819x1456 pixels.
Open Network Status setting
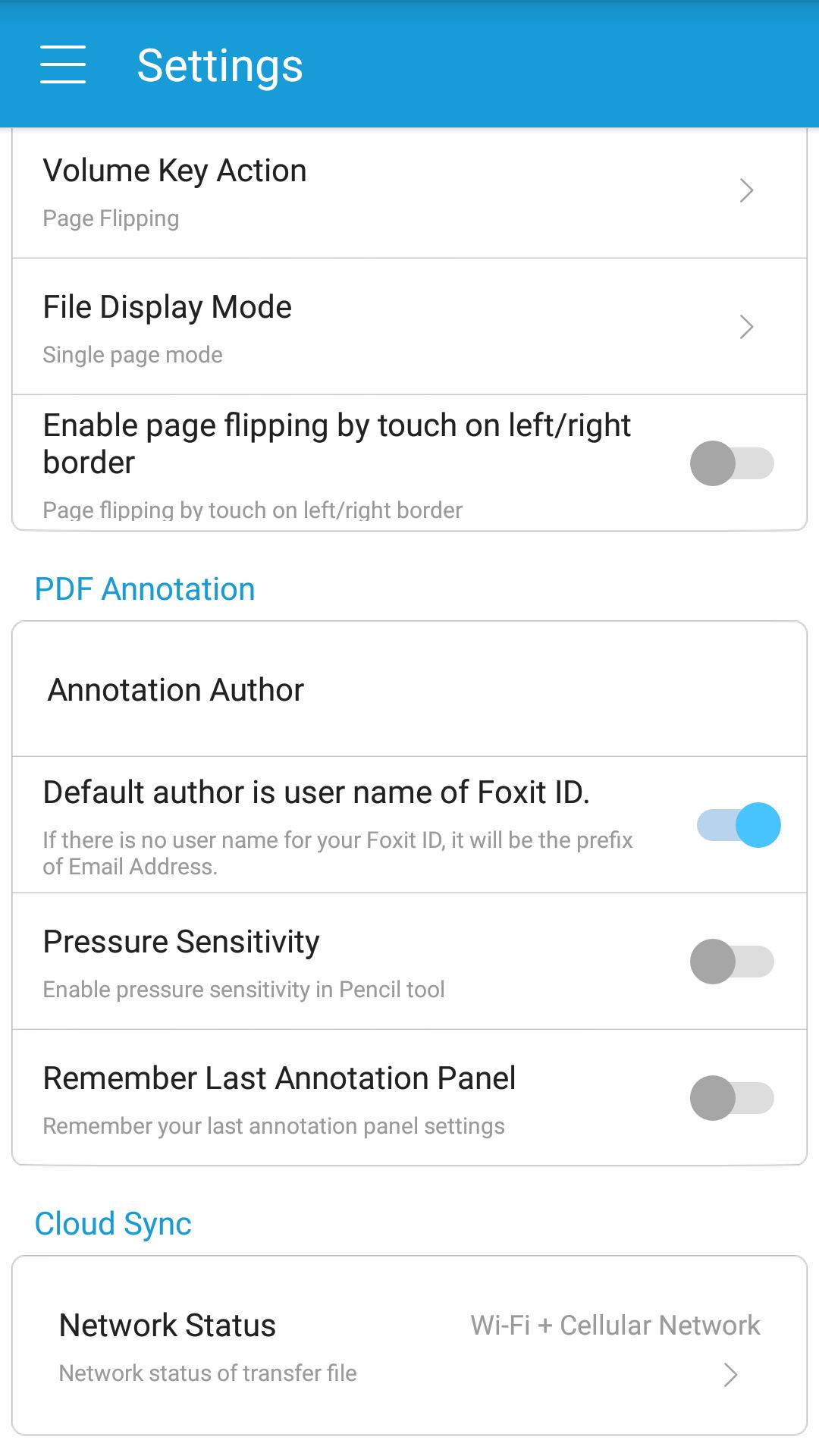coord(409,1346)
